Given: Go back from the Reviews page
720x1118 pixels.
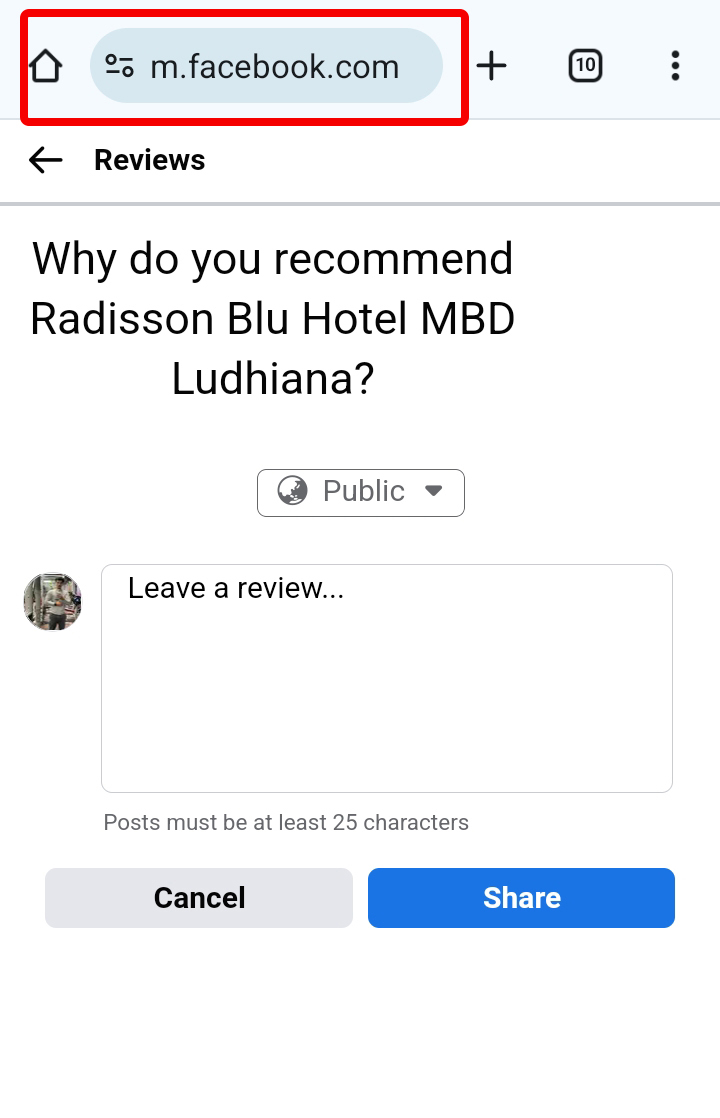Looking at the screenshot, I should [45, 160].
